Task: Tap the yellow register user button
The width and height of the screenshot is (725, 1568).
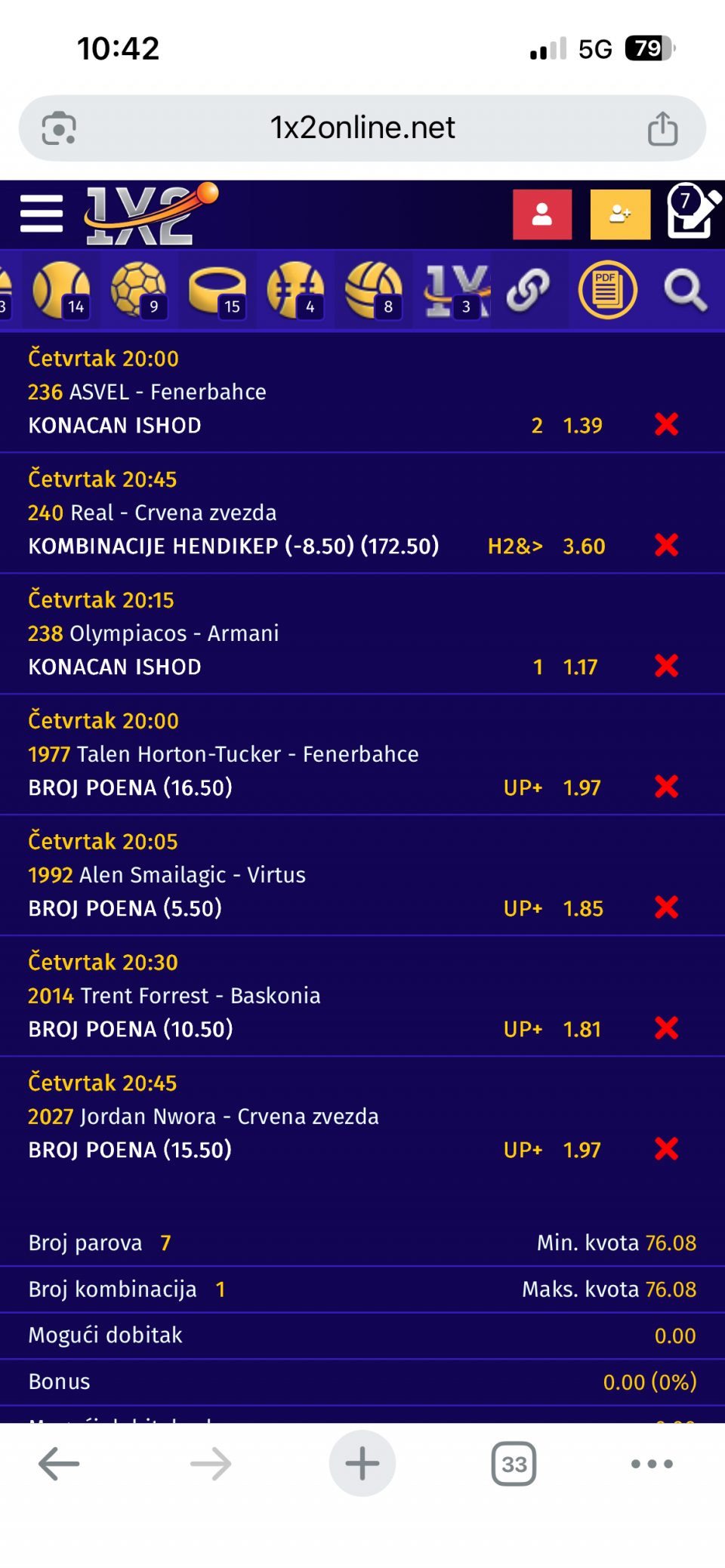Action: click(619, 214)
